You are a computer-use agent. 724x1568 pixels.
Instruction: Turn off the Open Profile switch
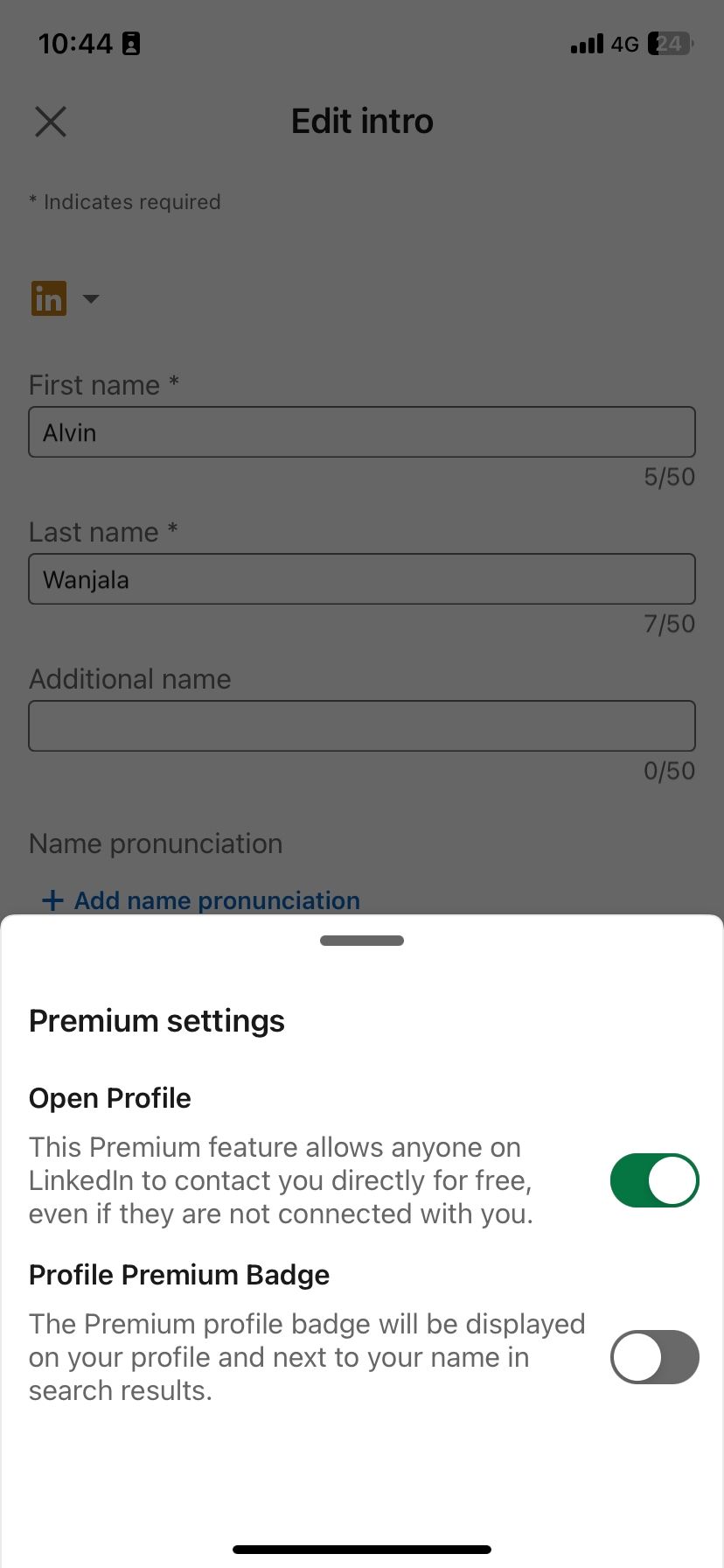click(654, 1180)
